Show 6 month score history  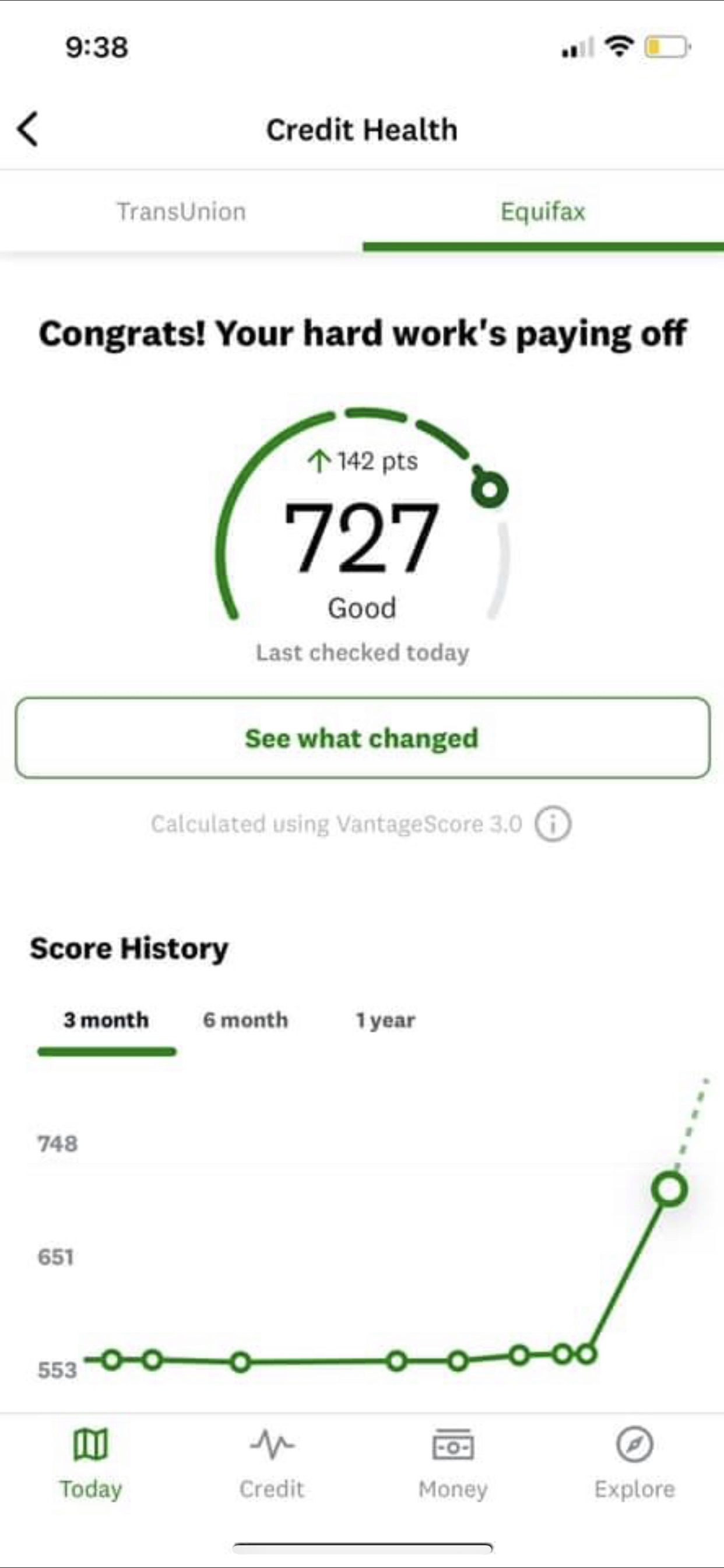[x=246, y=1020]
